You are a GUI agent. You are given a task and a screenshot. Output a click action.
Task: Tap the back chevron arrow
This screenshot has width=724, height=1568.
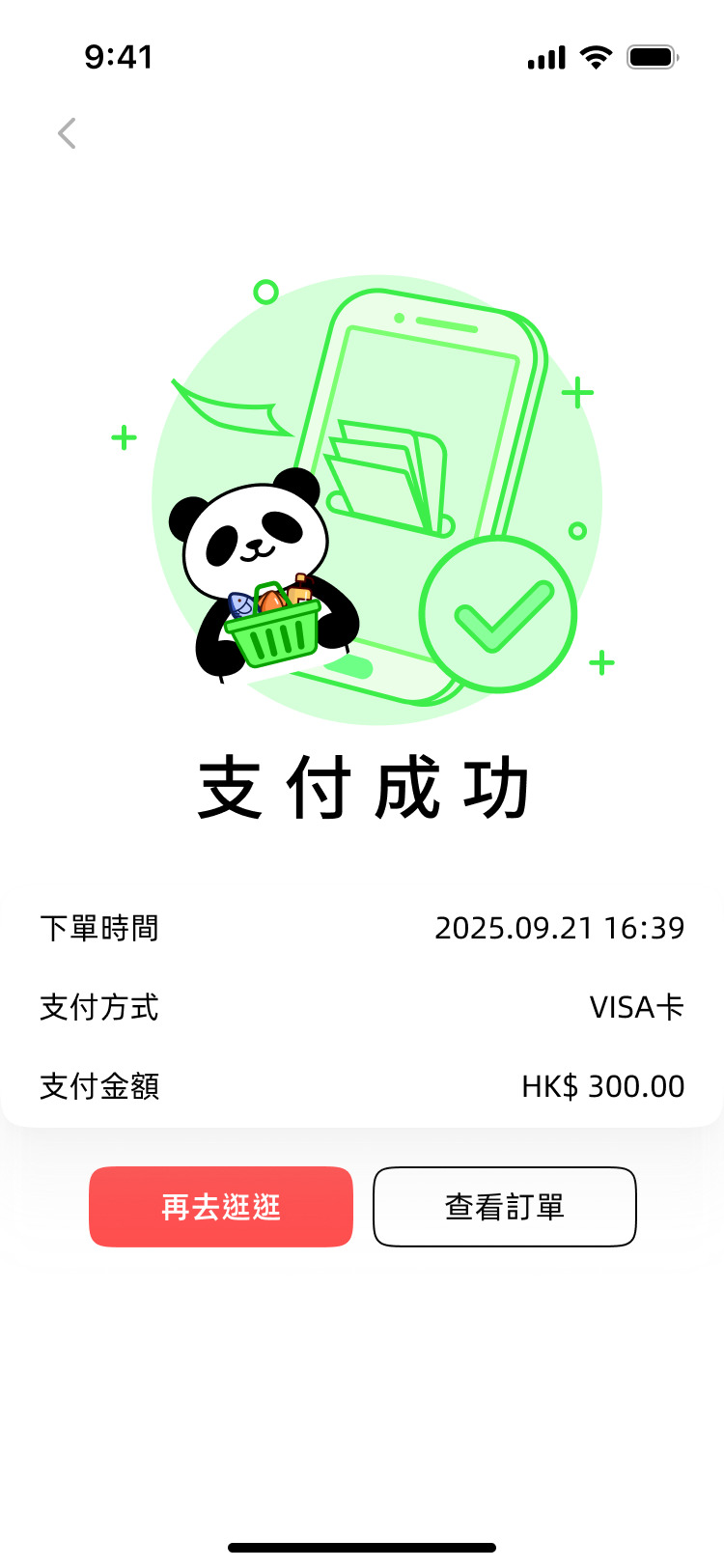click(66, 133)
